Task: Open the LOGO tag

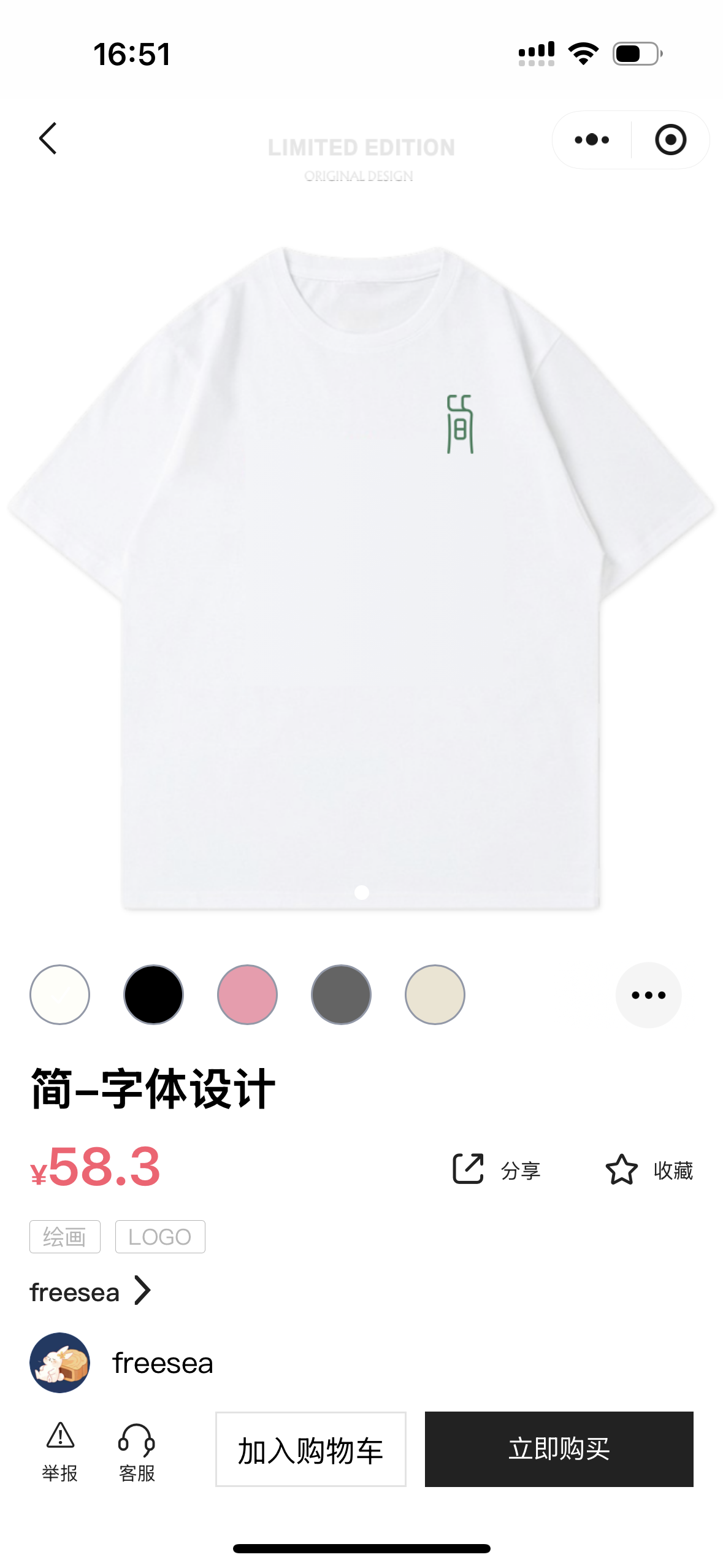Action: [160, 1237]
